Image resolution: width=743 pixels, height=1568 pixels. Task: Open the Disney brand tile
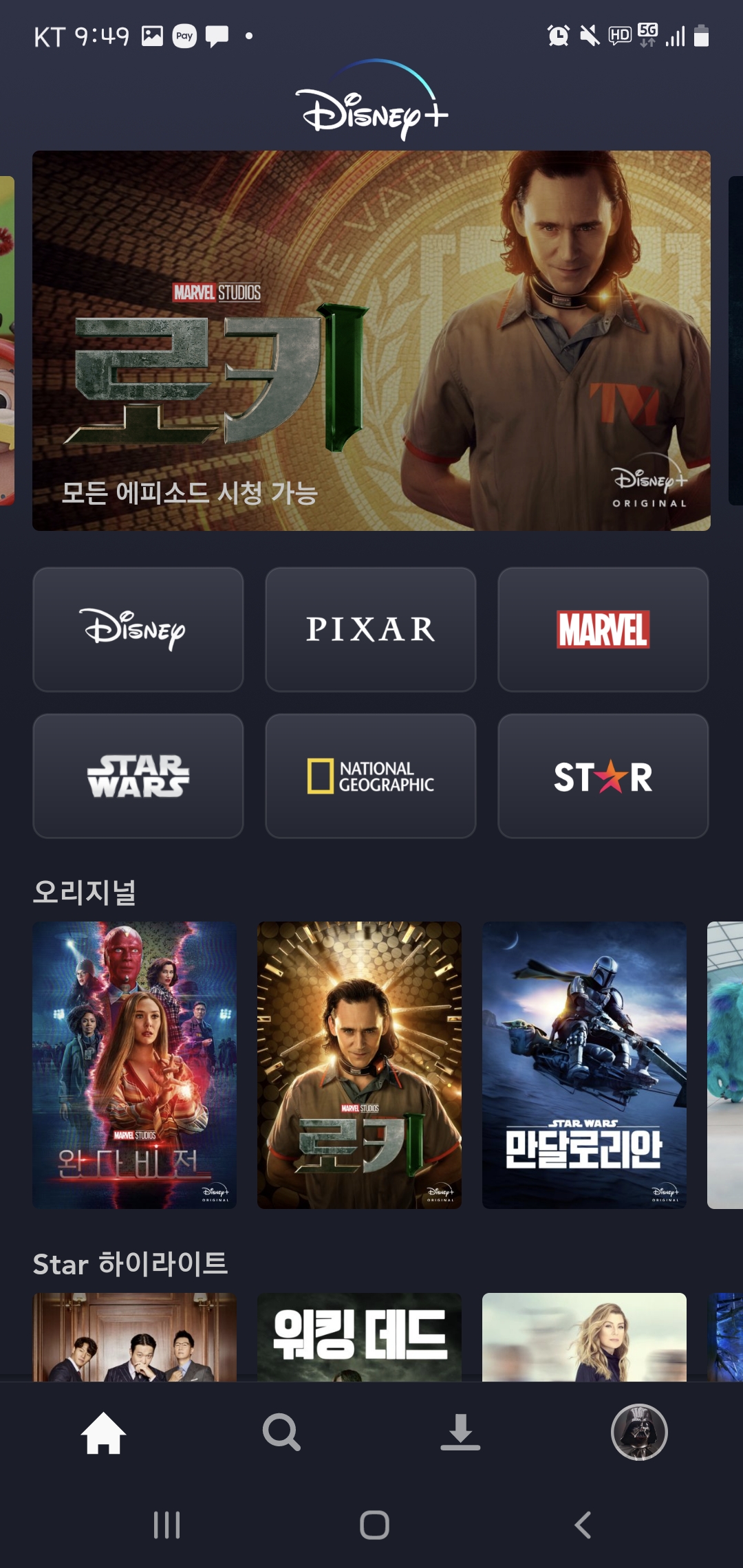[x=138, y=629]
